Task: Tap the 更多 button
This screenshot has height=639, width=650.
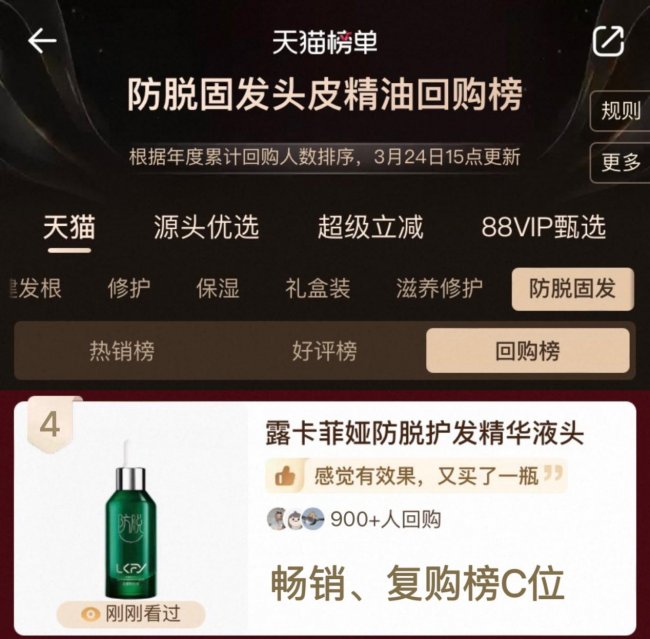Action: coord(620,162)
